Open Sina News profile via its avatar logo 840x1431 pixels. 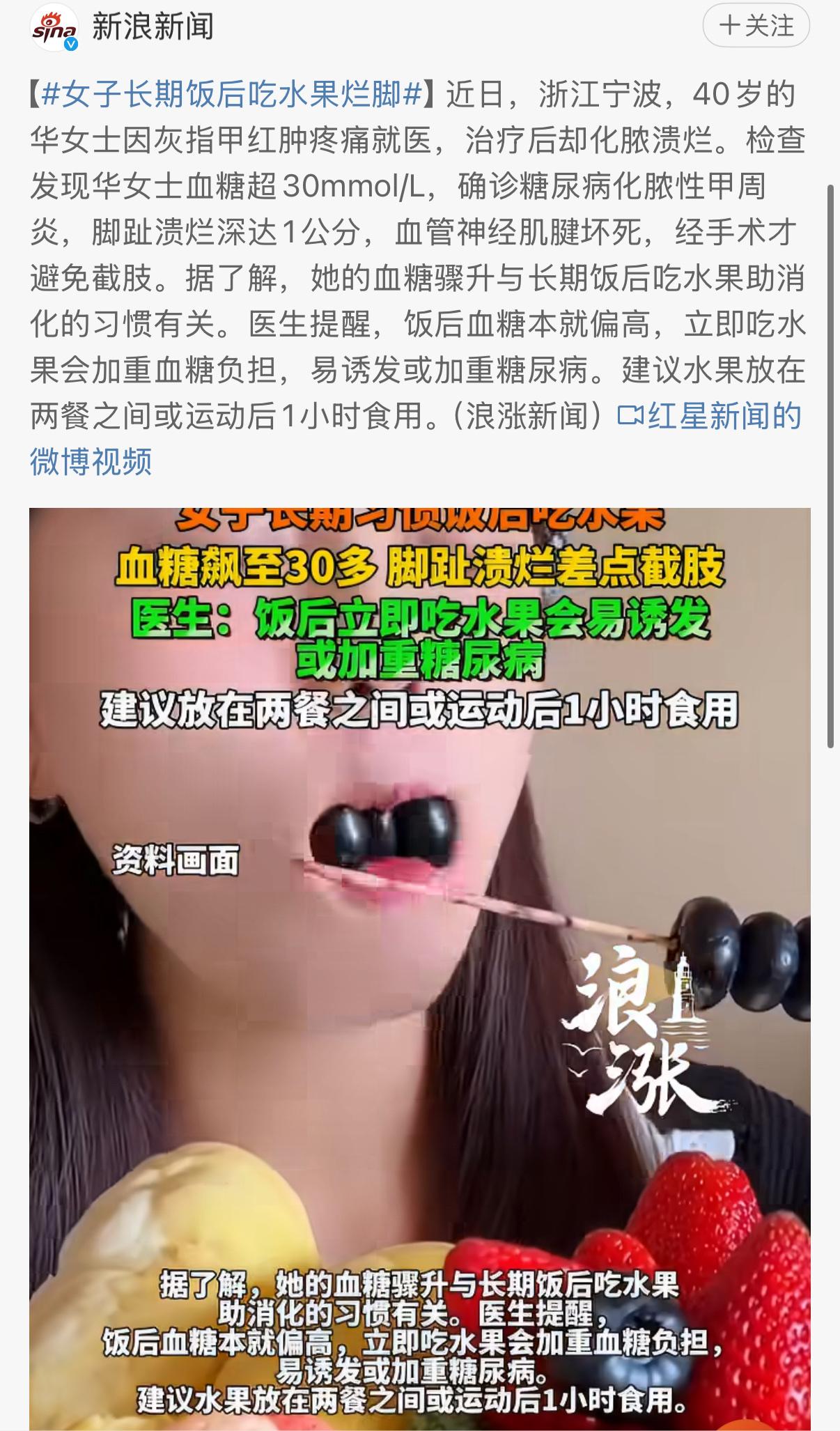[x=52, y=28]
